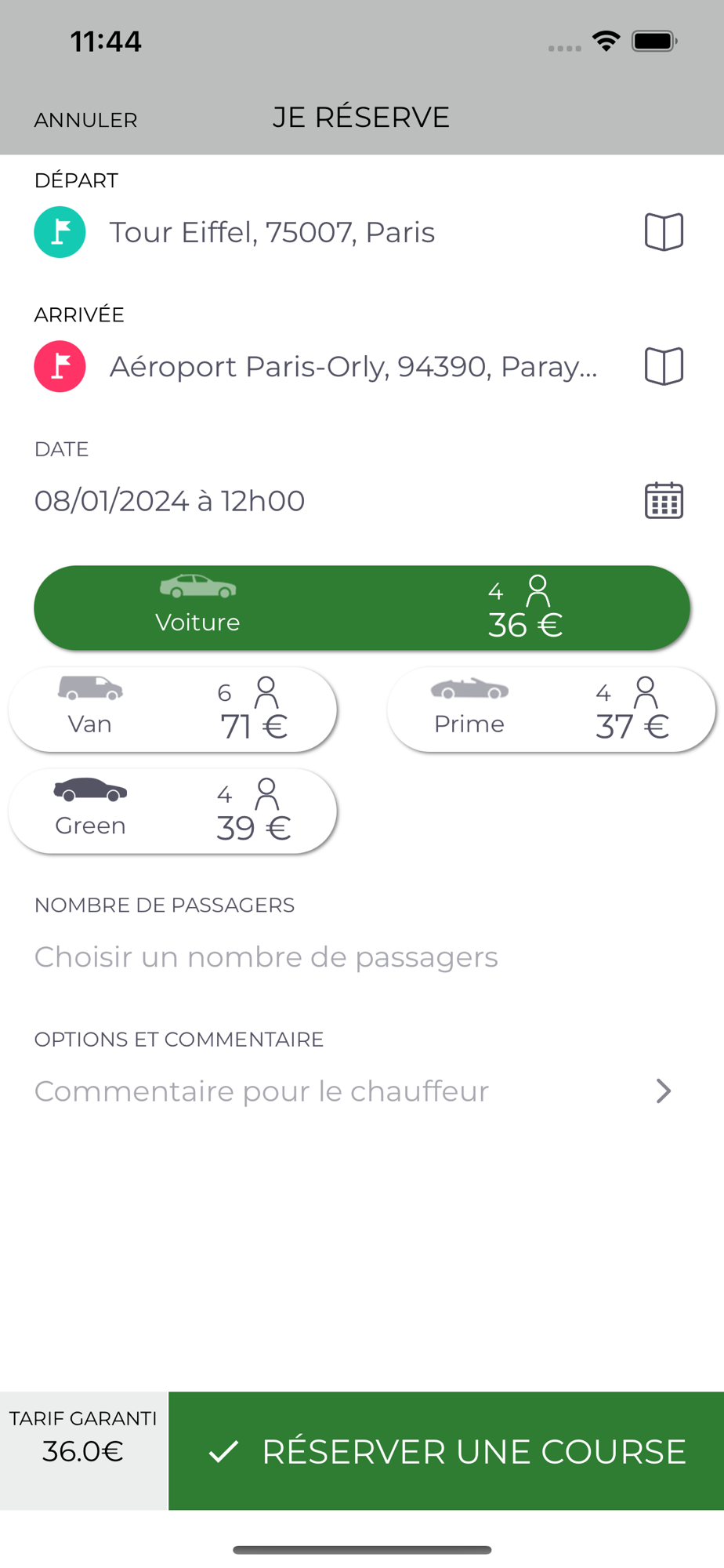Edit the departure address Tour Eiffel

coord(272,232)
